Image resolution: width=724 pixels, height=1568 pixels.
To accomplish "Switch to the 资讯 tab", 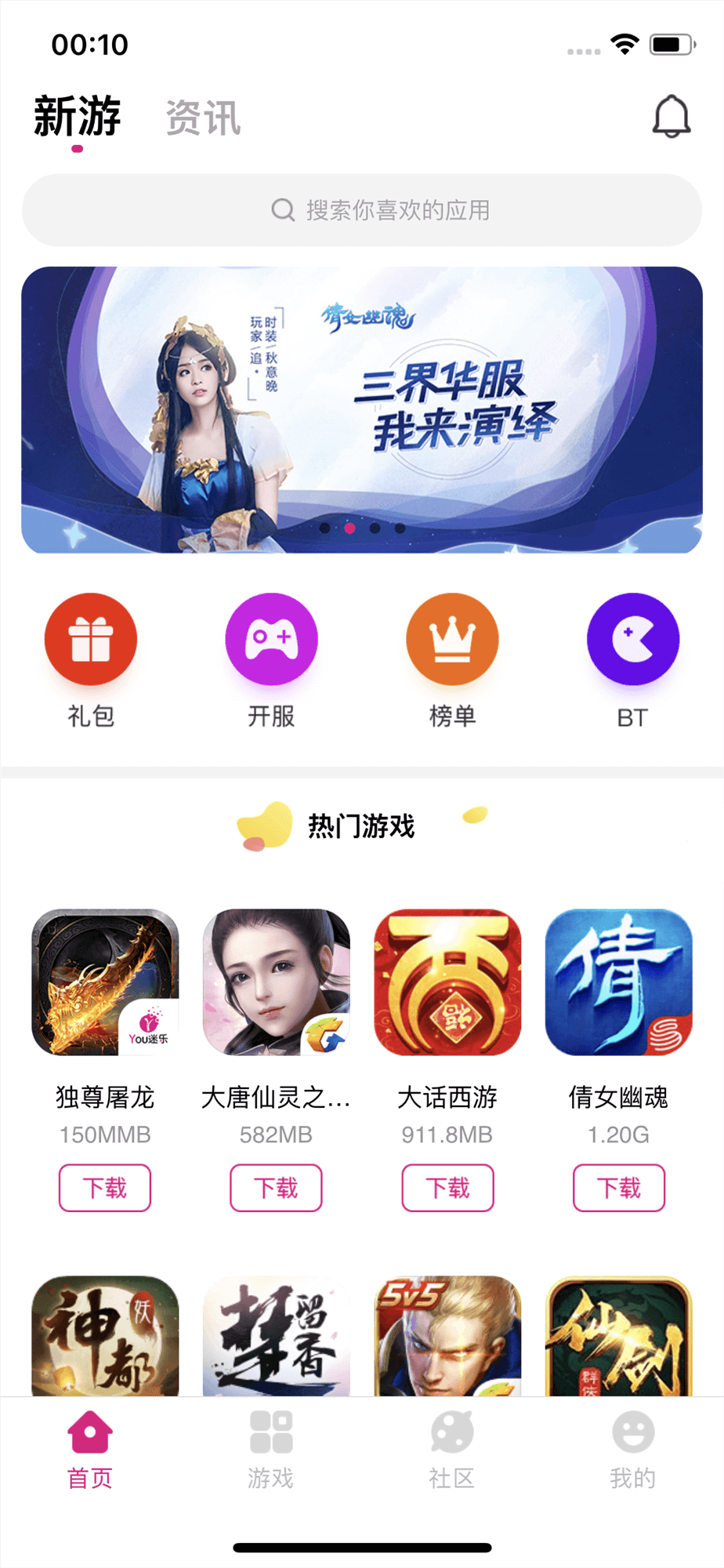I will (x=203, y=118).
